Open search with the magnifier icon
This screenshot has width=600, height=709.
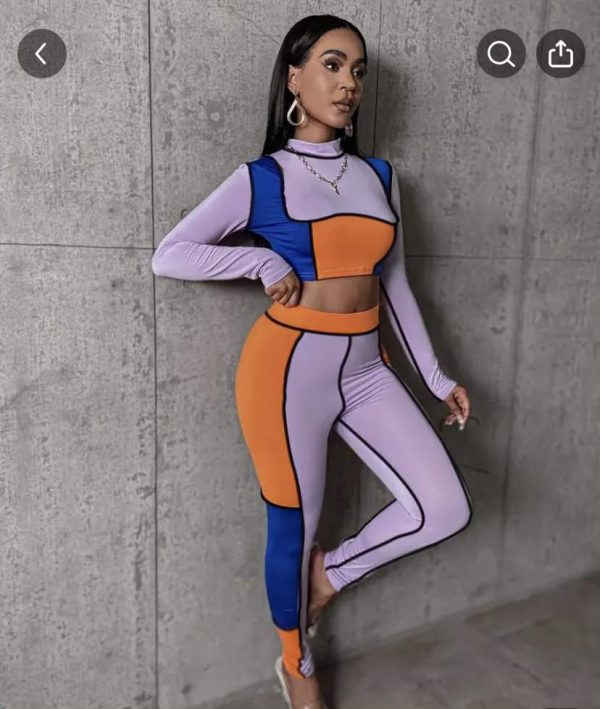coord(501,54)
